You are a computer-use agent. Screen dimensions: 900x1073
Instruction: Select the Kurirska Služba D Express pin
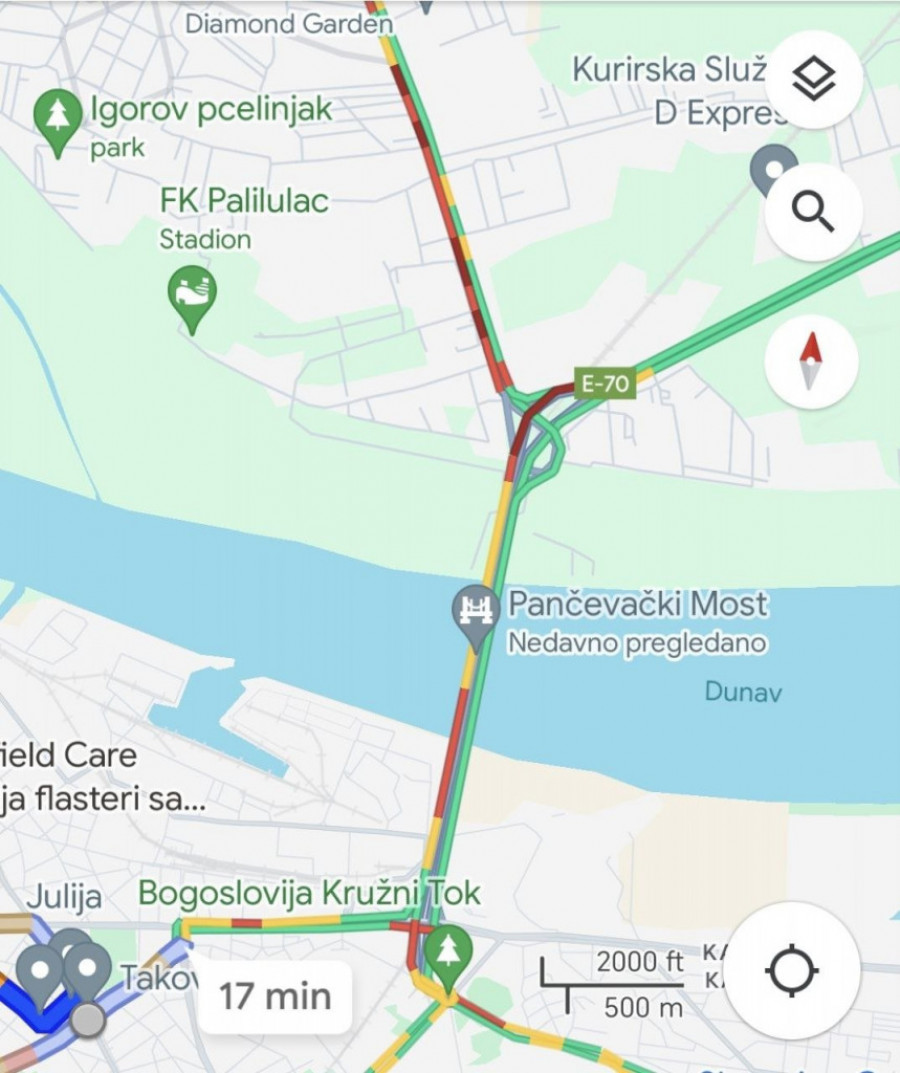coord(774,168)
